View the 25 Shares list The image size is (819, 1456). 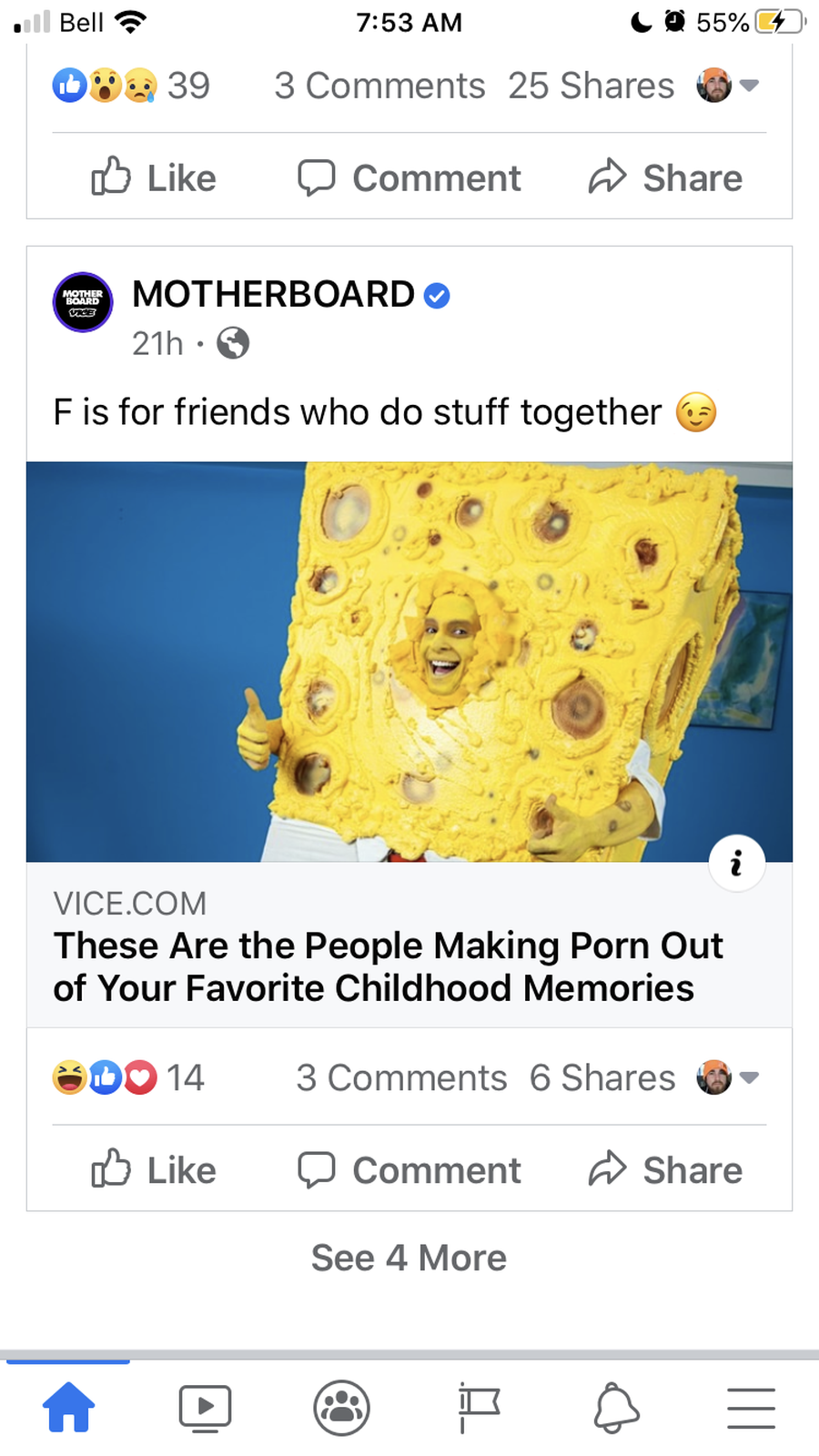point(591,86)
